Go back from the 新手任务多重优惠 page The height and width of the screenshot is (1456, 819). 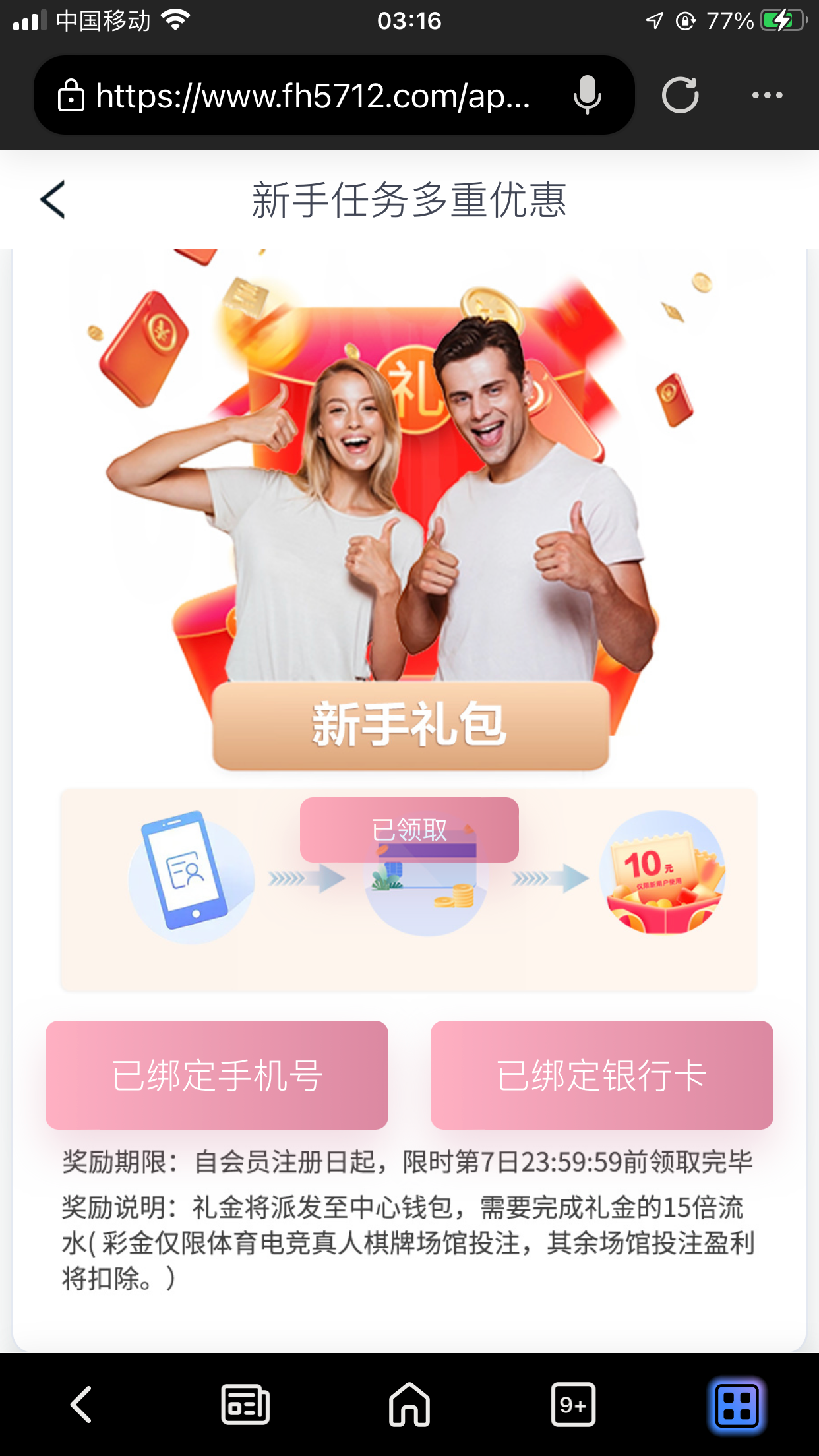coord(53,199)
